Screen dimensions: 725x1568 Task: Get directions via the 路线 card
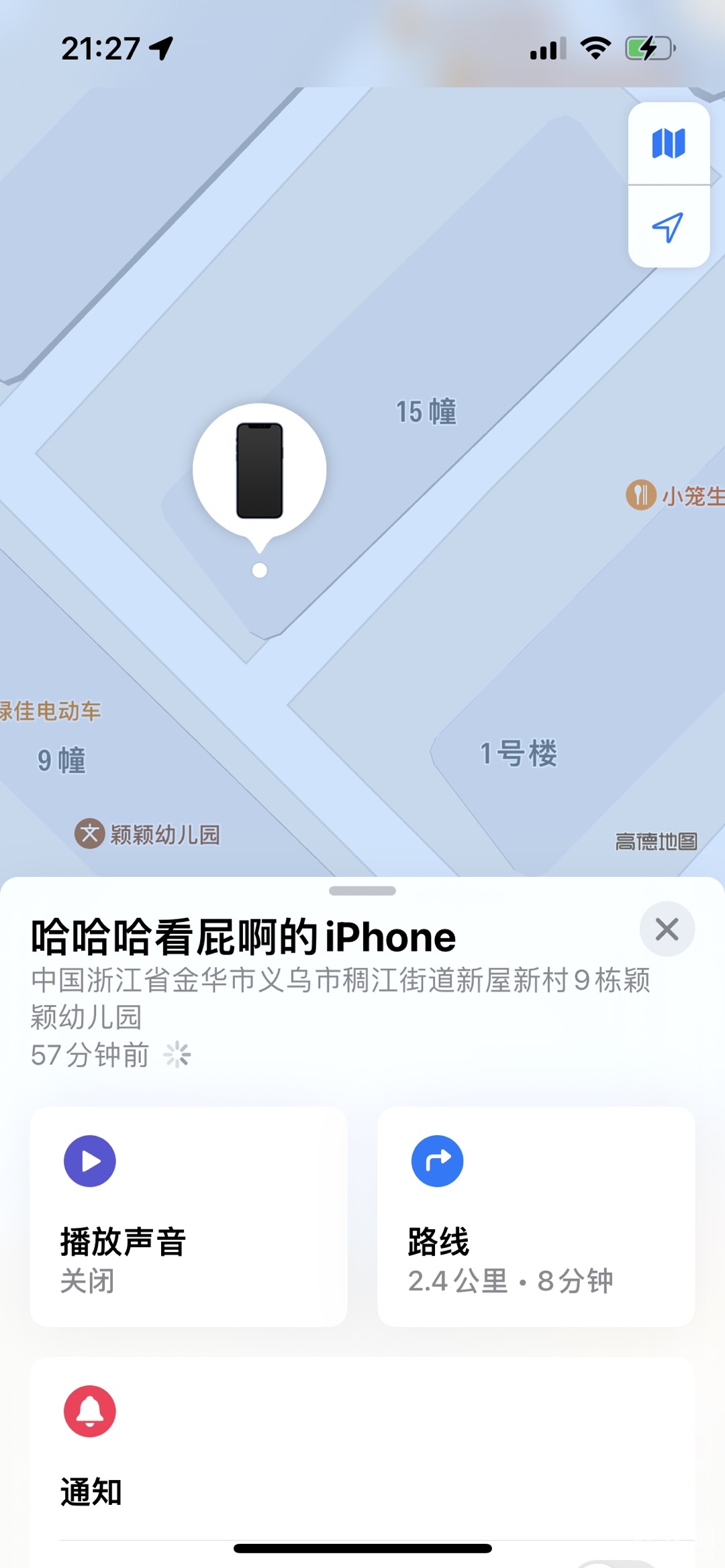pos(536,1216)
